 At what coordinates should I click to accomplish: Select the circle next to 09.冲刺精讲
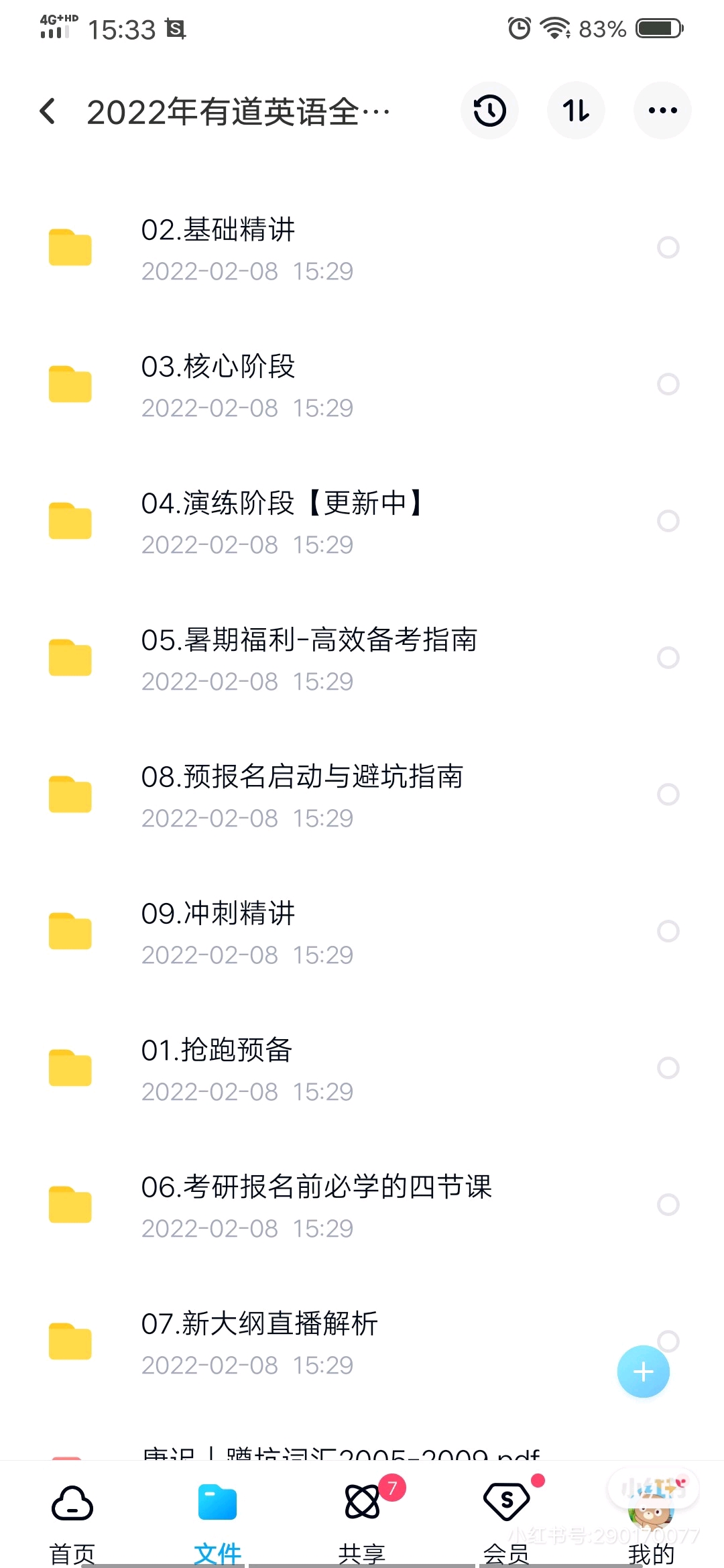tap(668, 931)
